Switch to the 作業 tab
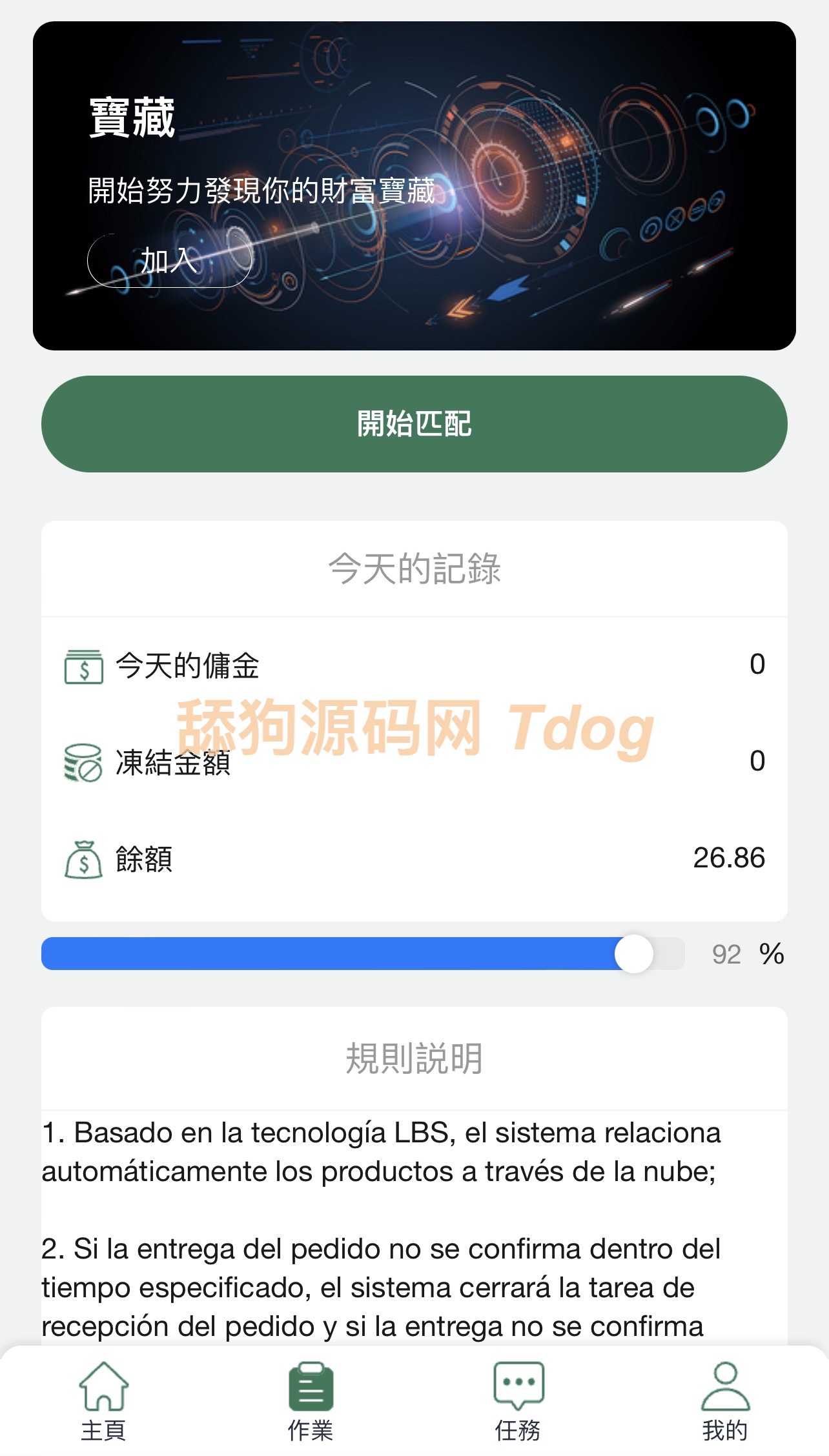Image resolution: width=829 pixels, height=1456 pixels. coord(311,1400)
